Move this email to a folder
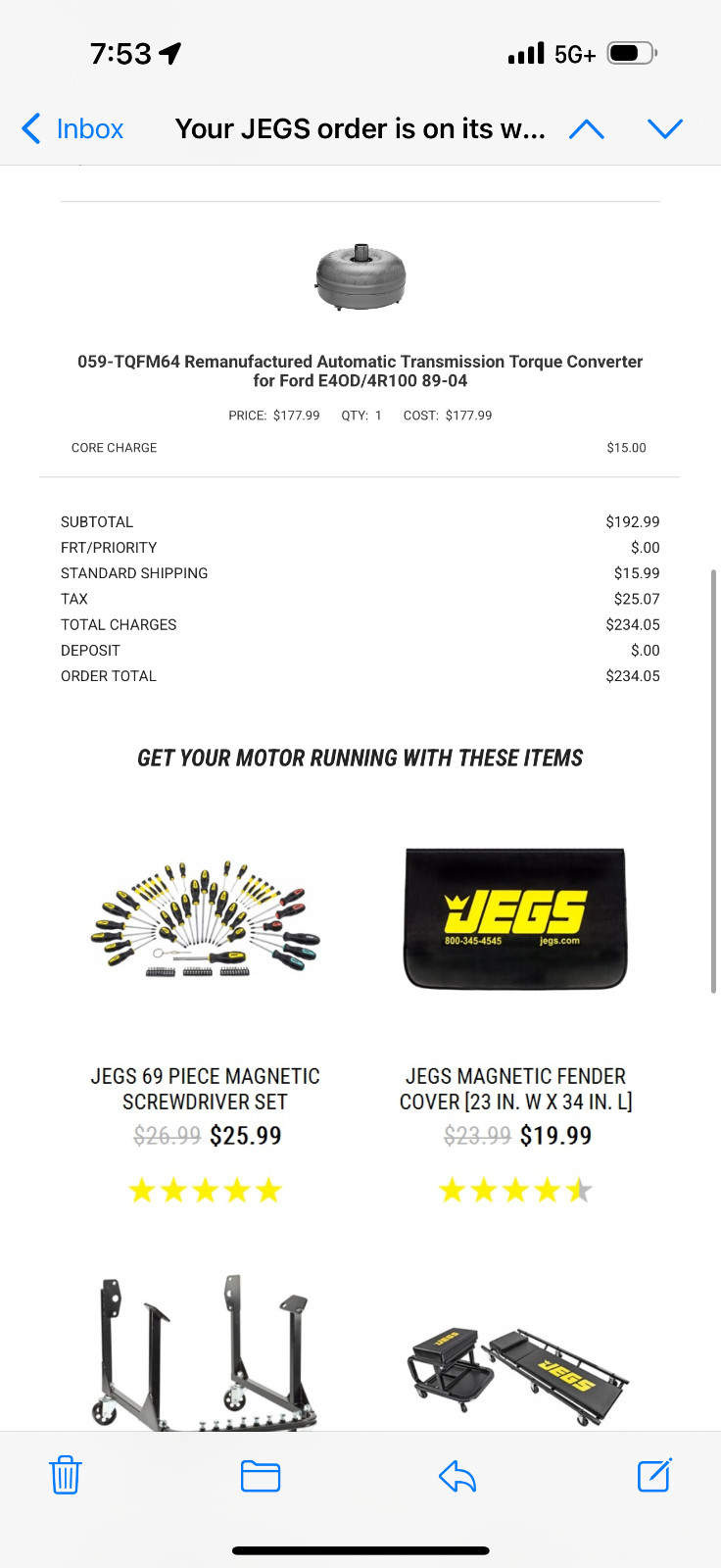The image size is (721, 1568). pyautogui.click(x=261, y=1475)
